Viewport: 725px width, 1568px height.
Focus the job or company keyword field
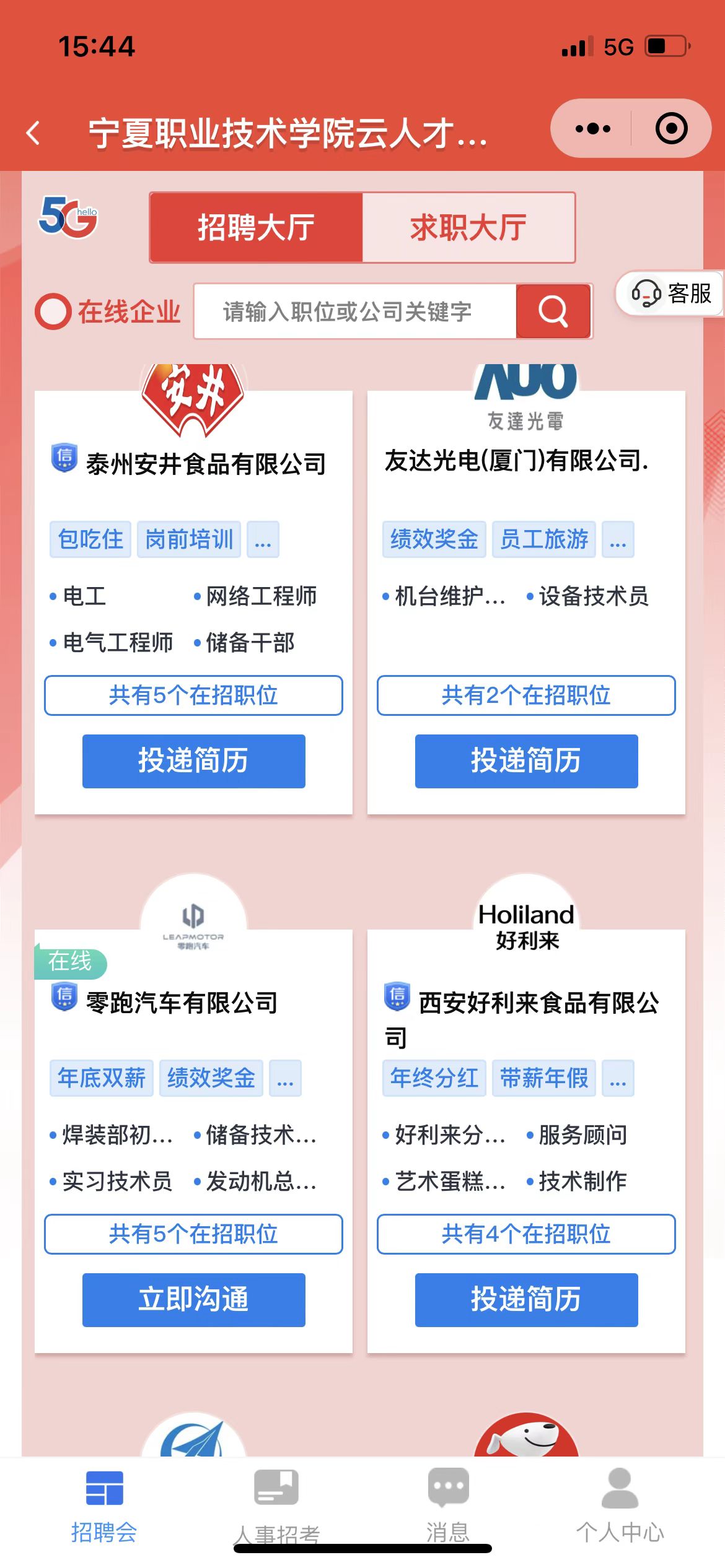click(354, 311)
